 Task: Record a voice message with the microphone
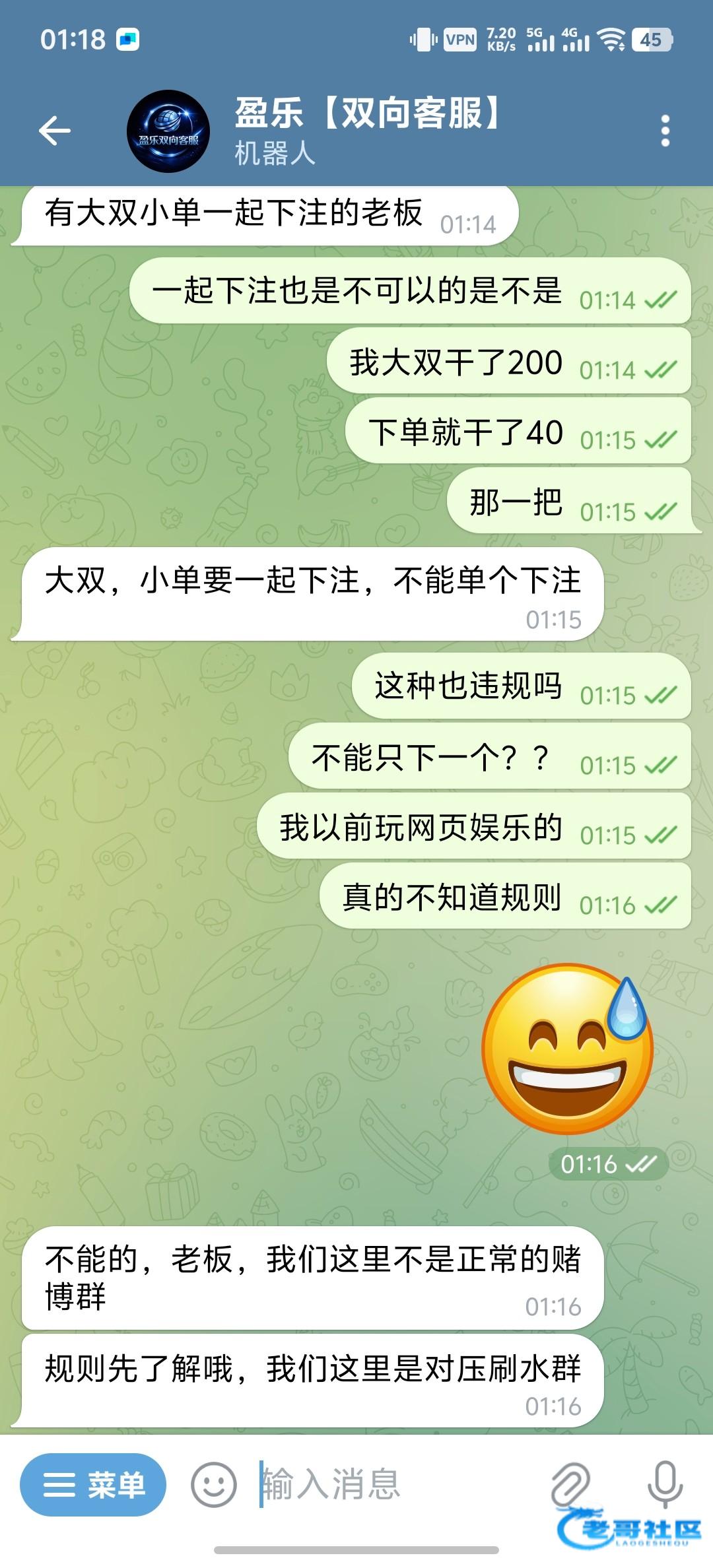[x=664, y=1485]
